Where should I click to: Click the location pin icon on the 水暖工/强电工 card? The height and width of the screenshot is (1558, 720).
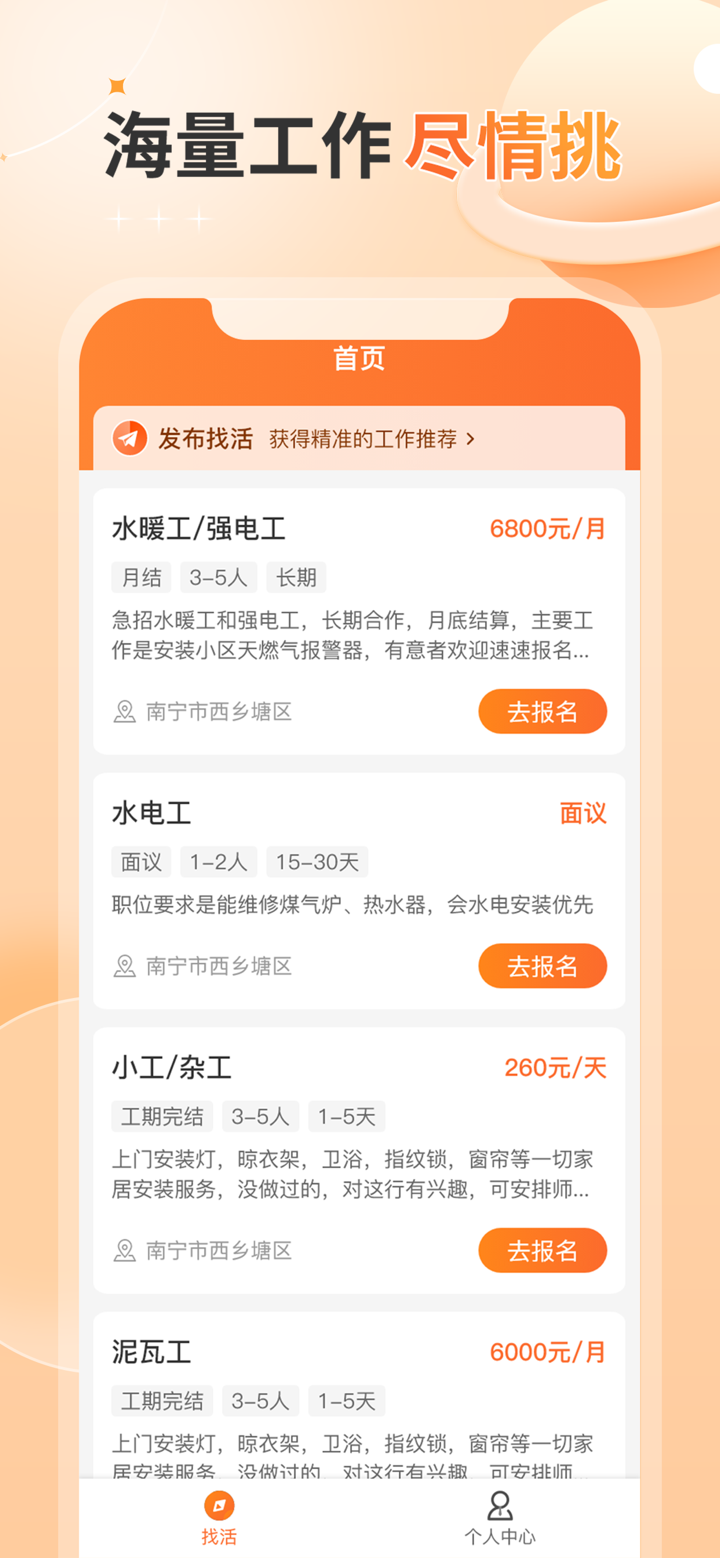click(x=124, y=711)
